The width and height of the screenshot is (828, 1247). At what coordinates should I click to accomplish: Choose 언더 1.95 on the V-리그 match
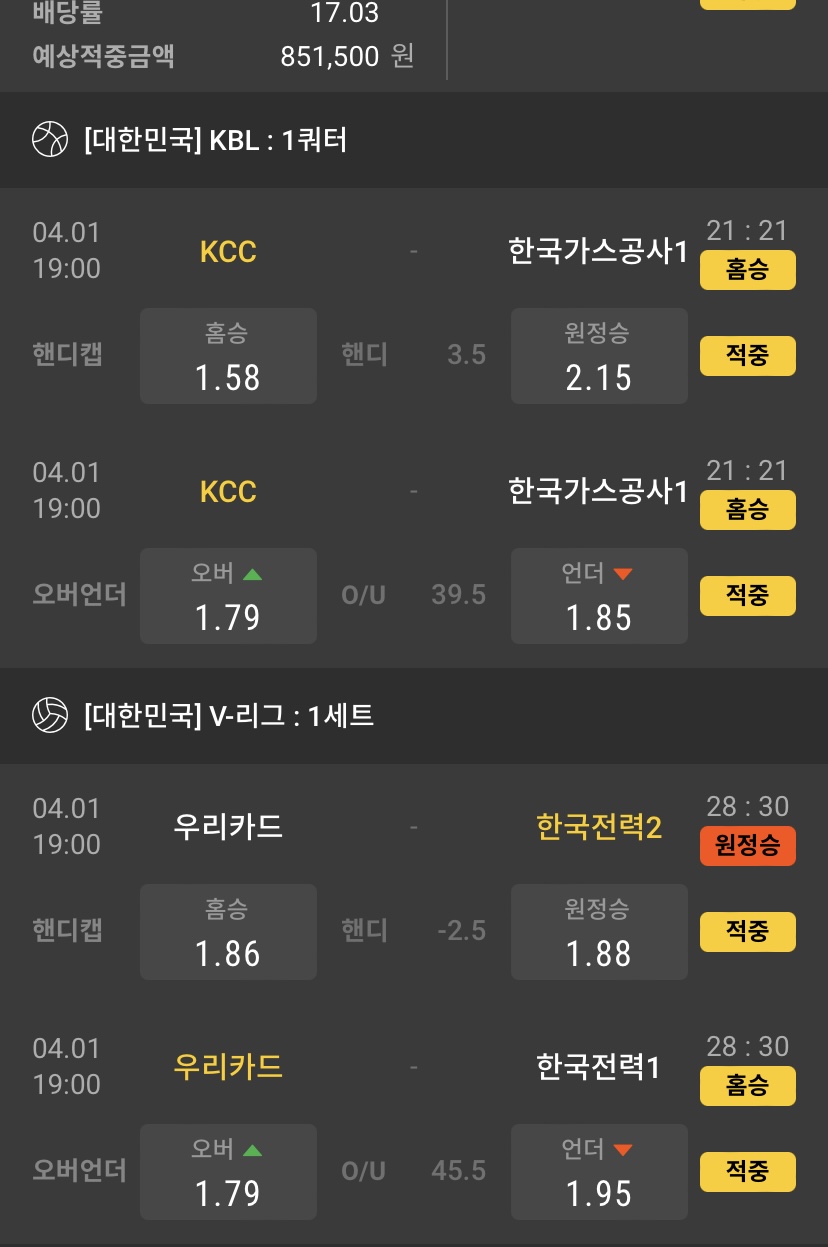pyautogui.click(x=599, y=1172)
